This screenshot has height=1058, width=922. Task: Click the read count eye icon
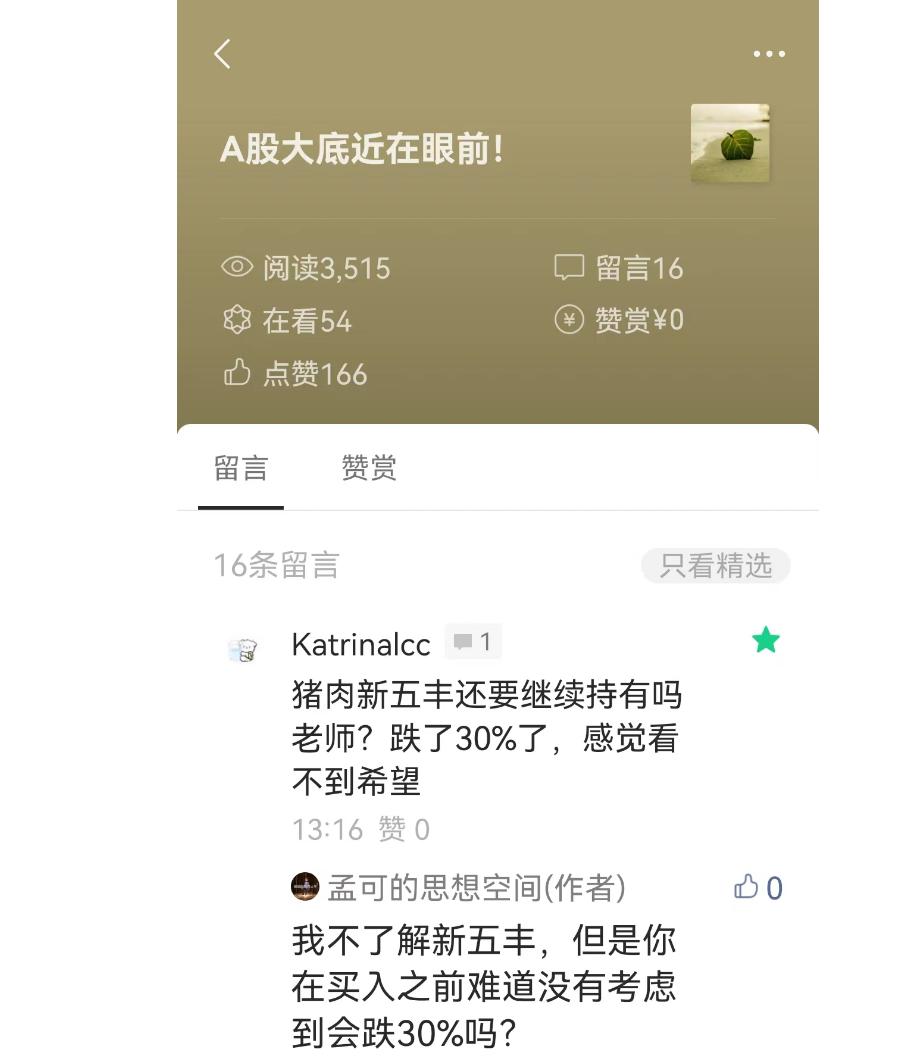click(x=236, y=267)
